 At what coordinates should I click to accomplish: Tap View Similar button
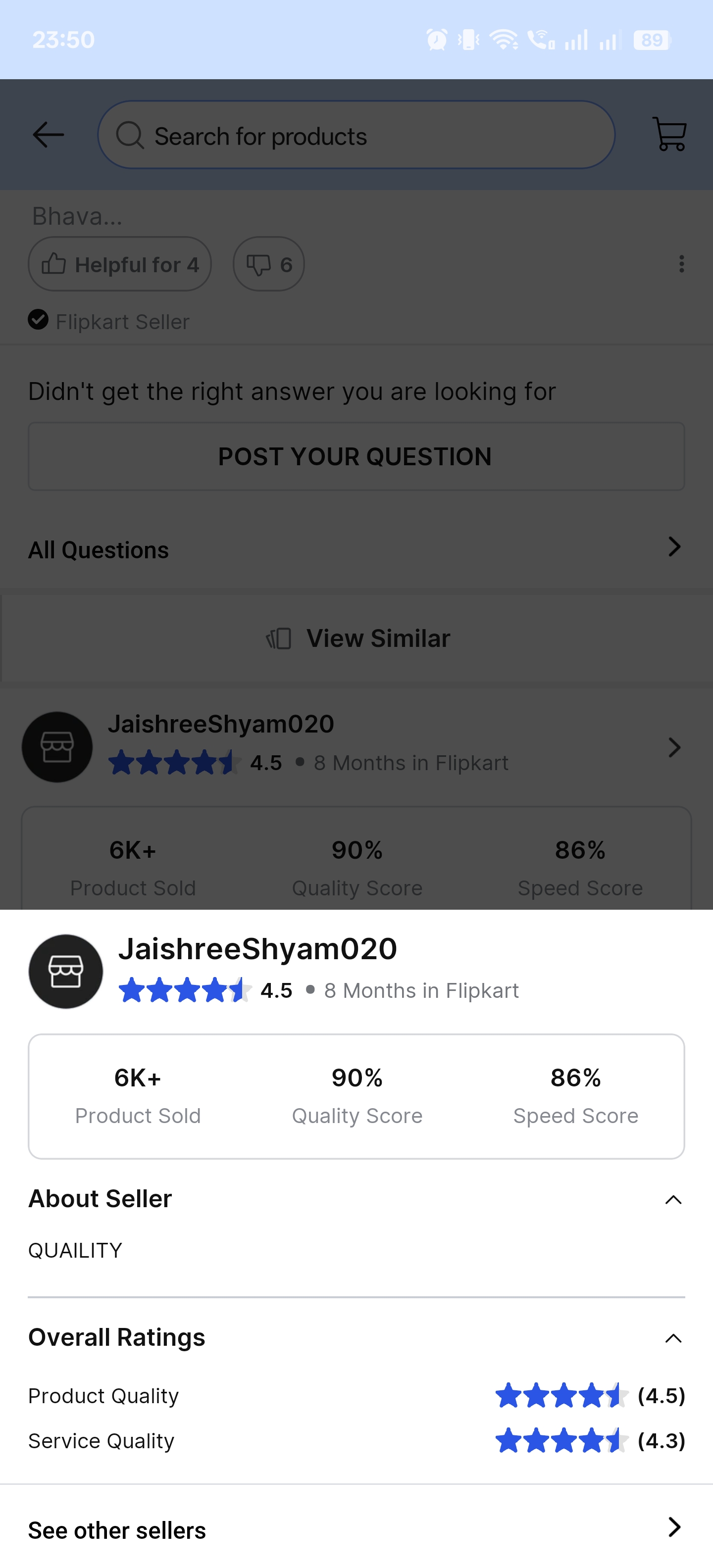coord(357,638)
